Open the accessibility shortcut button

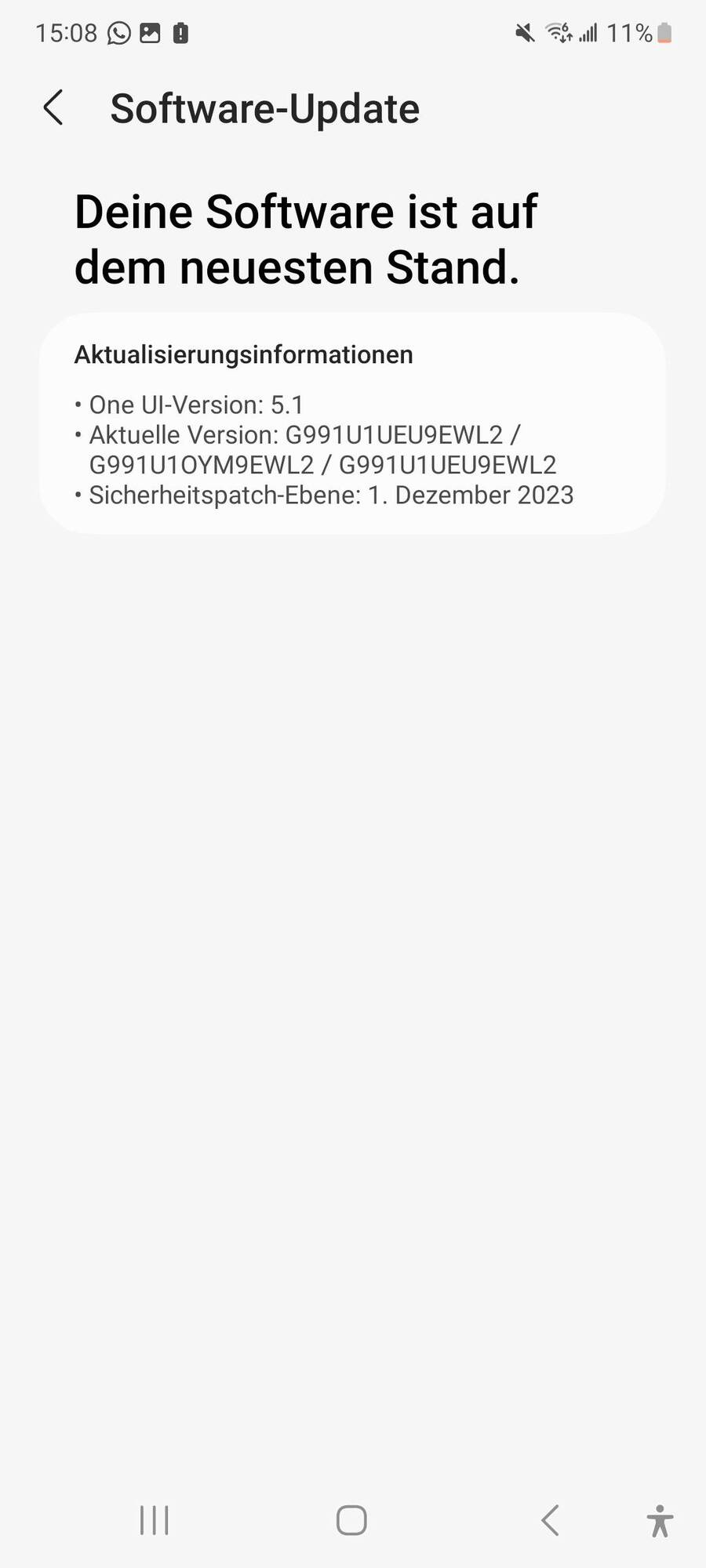[660, 1521]
